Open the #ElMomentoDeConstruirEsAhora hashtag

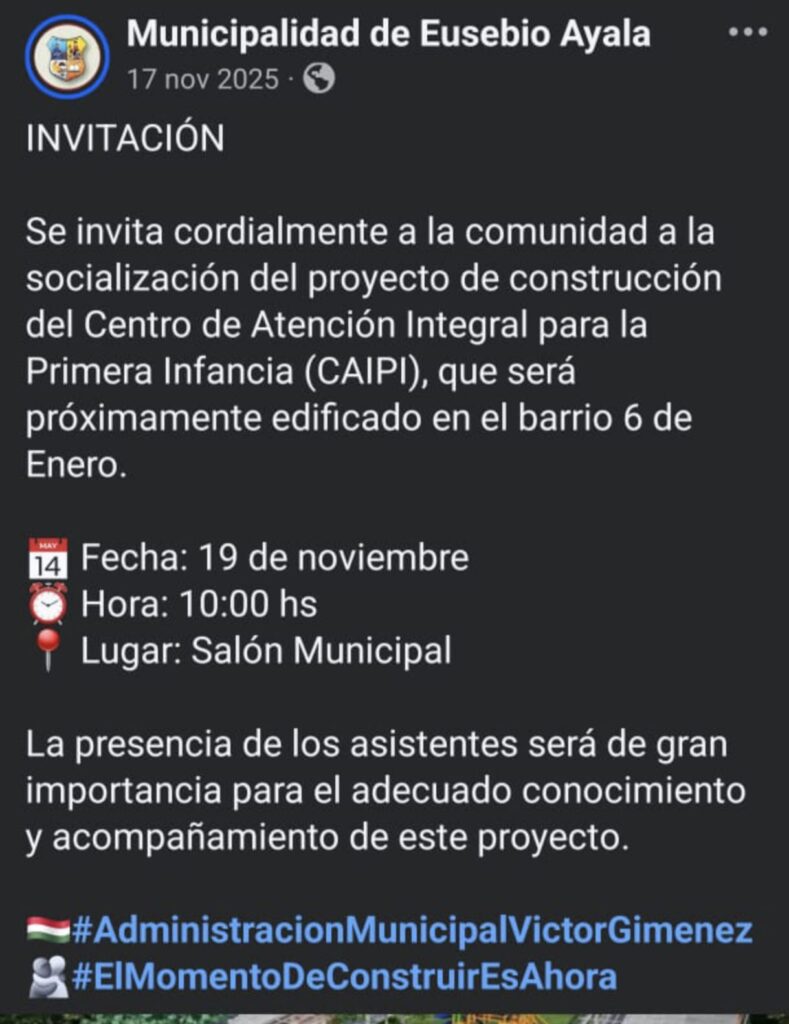coord(344,975)
